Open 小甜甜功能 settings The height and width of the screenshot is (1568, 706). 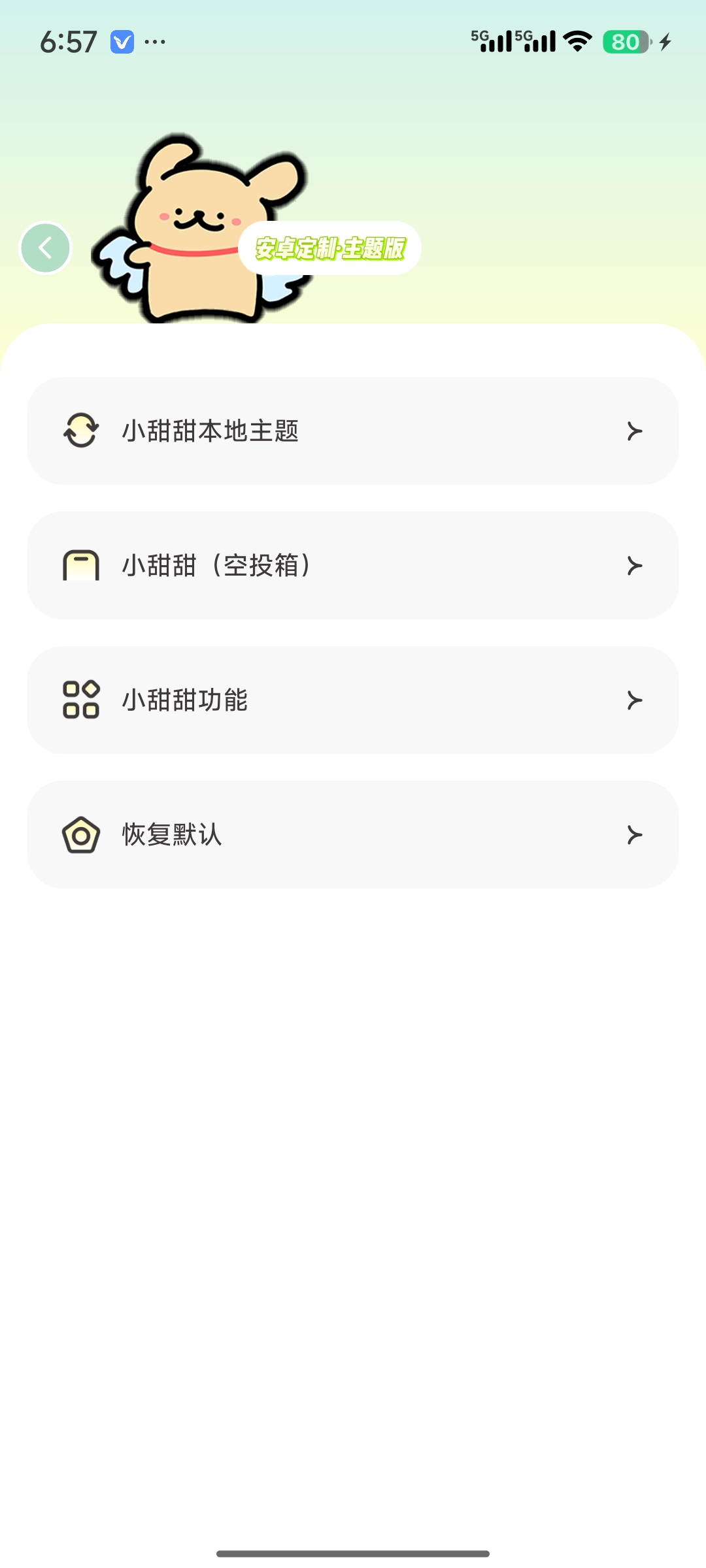[x=353, y=700]
